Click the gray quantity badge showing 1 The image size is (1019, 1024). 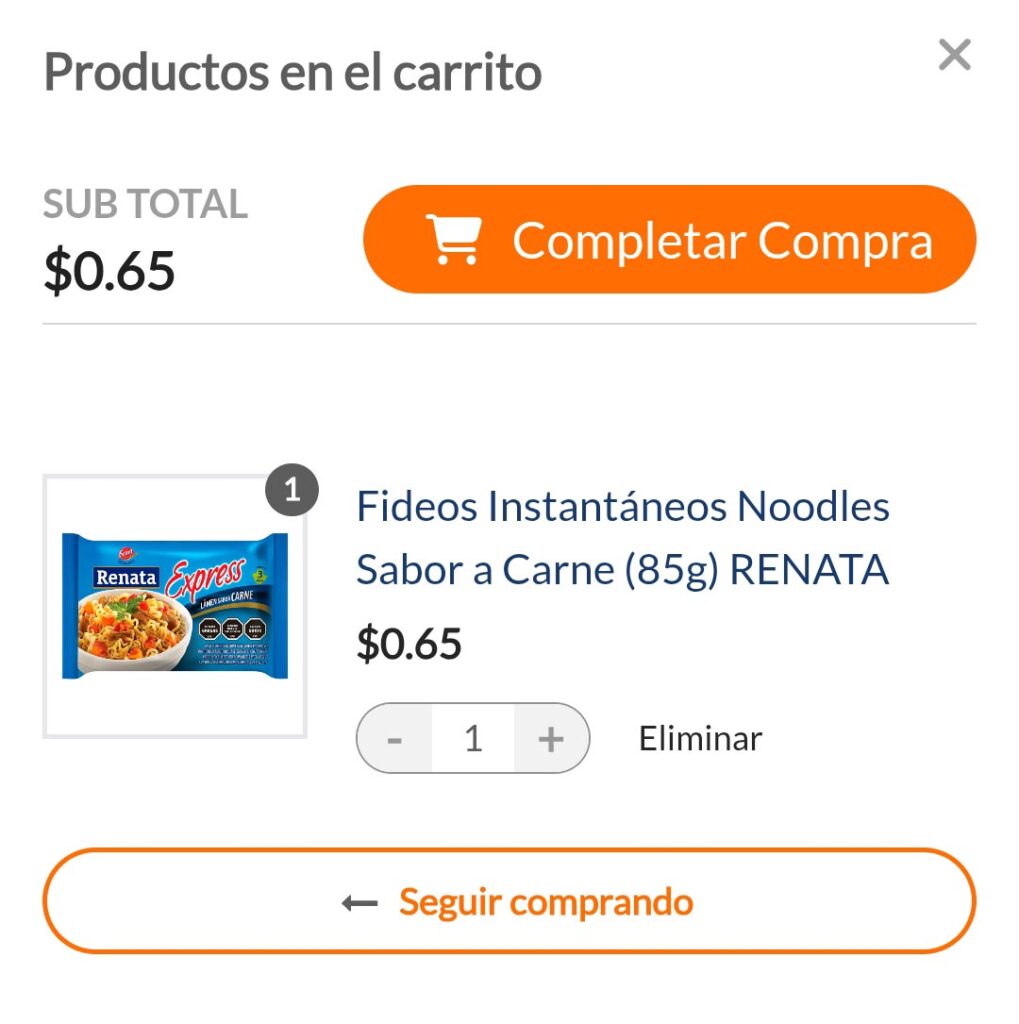coord(291,489)
